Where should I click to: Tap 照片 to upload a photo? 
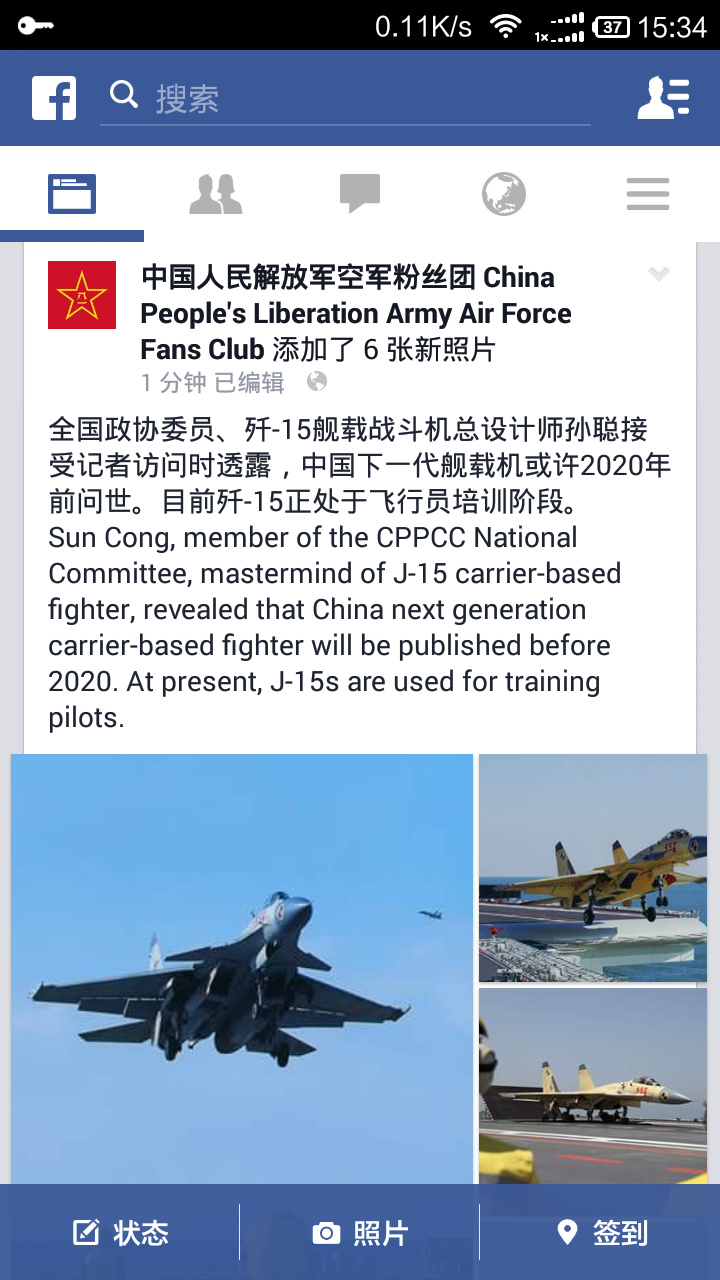[x=360, y=1233]
